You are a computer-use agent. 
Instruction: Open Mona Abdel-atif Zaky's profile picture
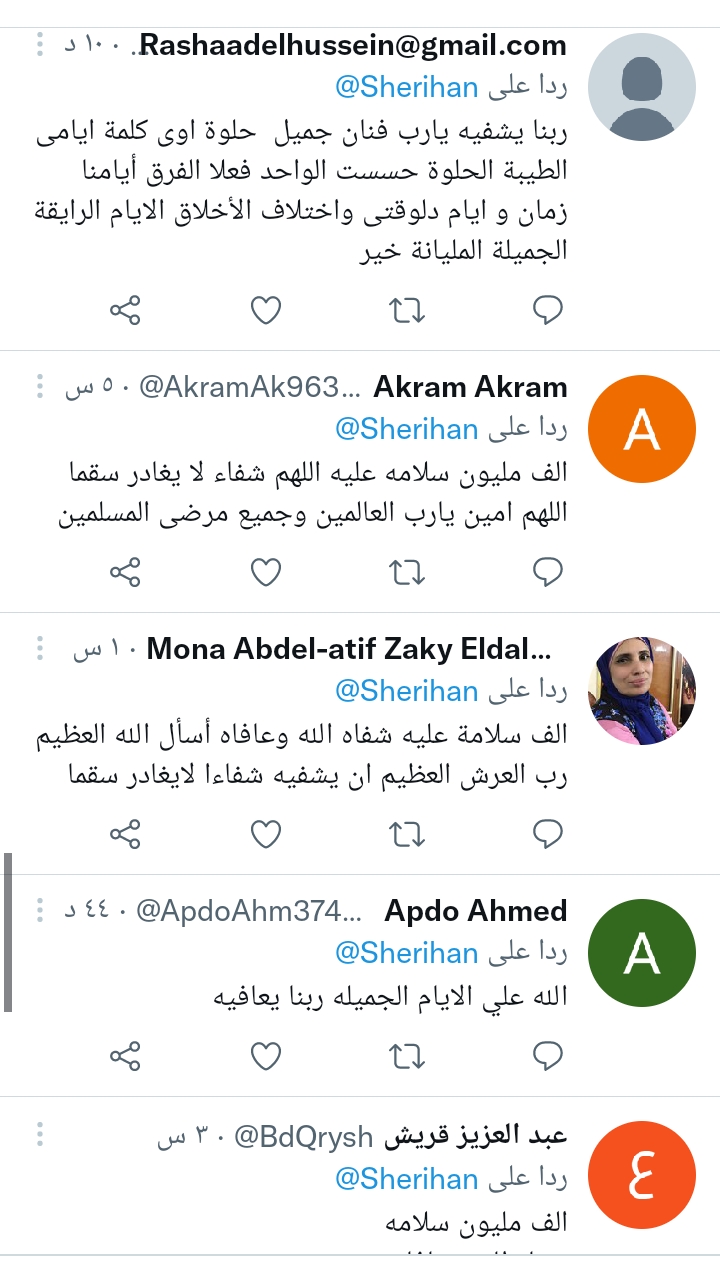click(x=641, y=691)
